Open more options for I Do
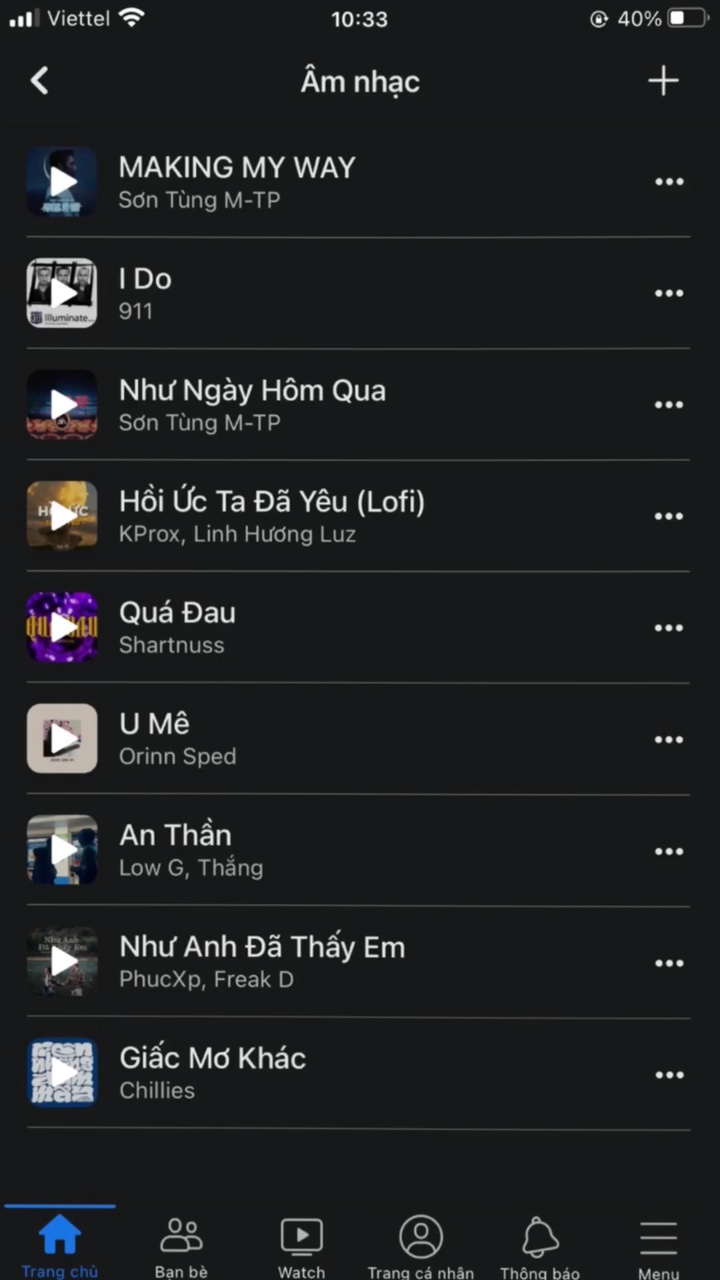The height and width of the screenshot is (1280, 720). tap(669, 293)
